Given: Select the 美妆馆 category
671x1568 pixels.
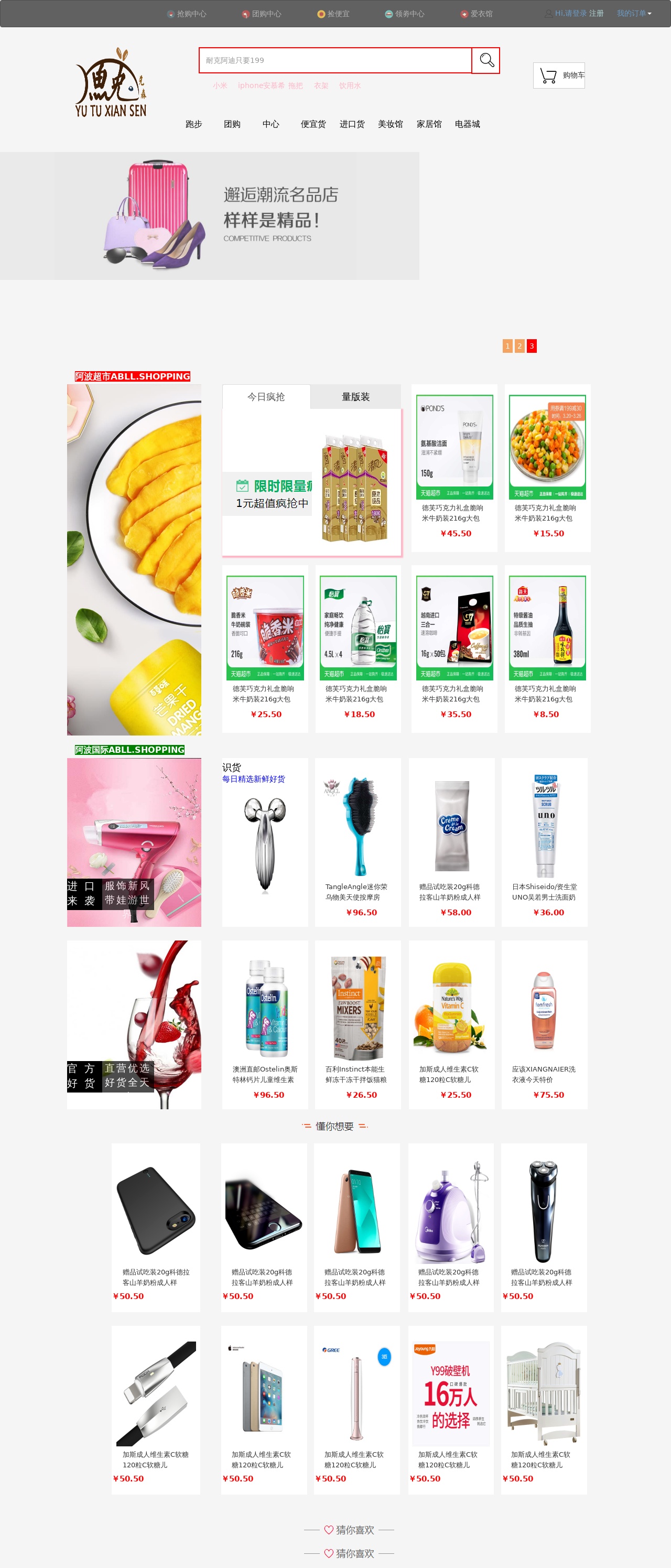Looking at the screenshot, I should coord(391,124).
